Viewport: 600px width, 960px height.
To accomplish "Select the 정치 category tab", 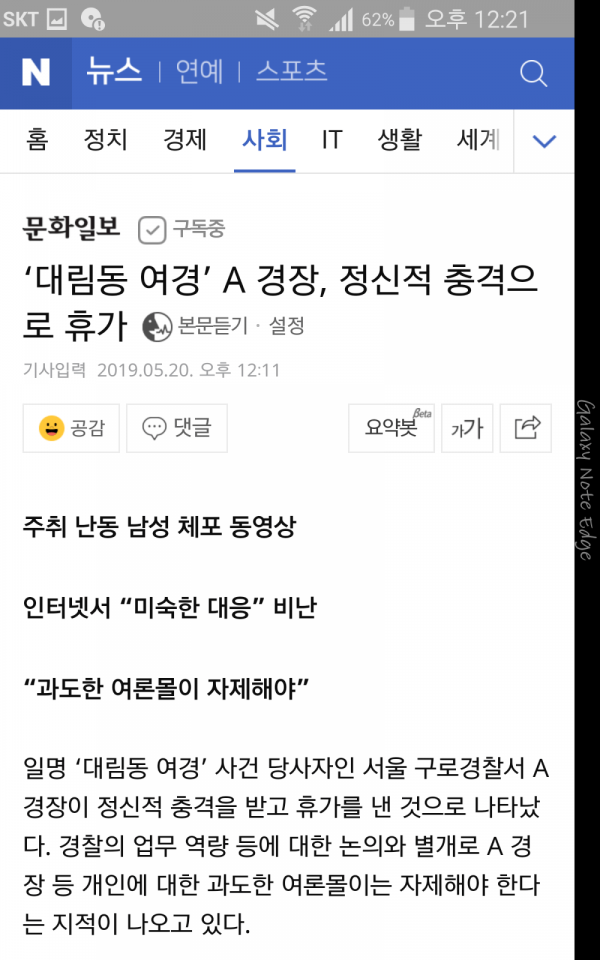I will (x=105, y=140).
